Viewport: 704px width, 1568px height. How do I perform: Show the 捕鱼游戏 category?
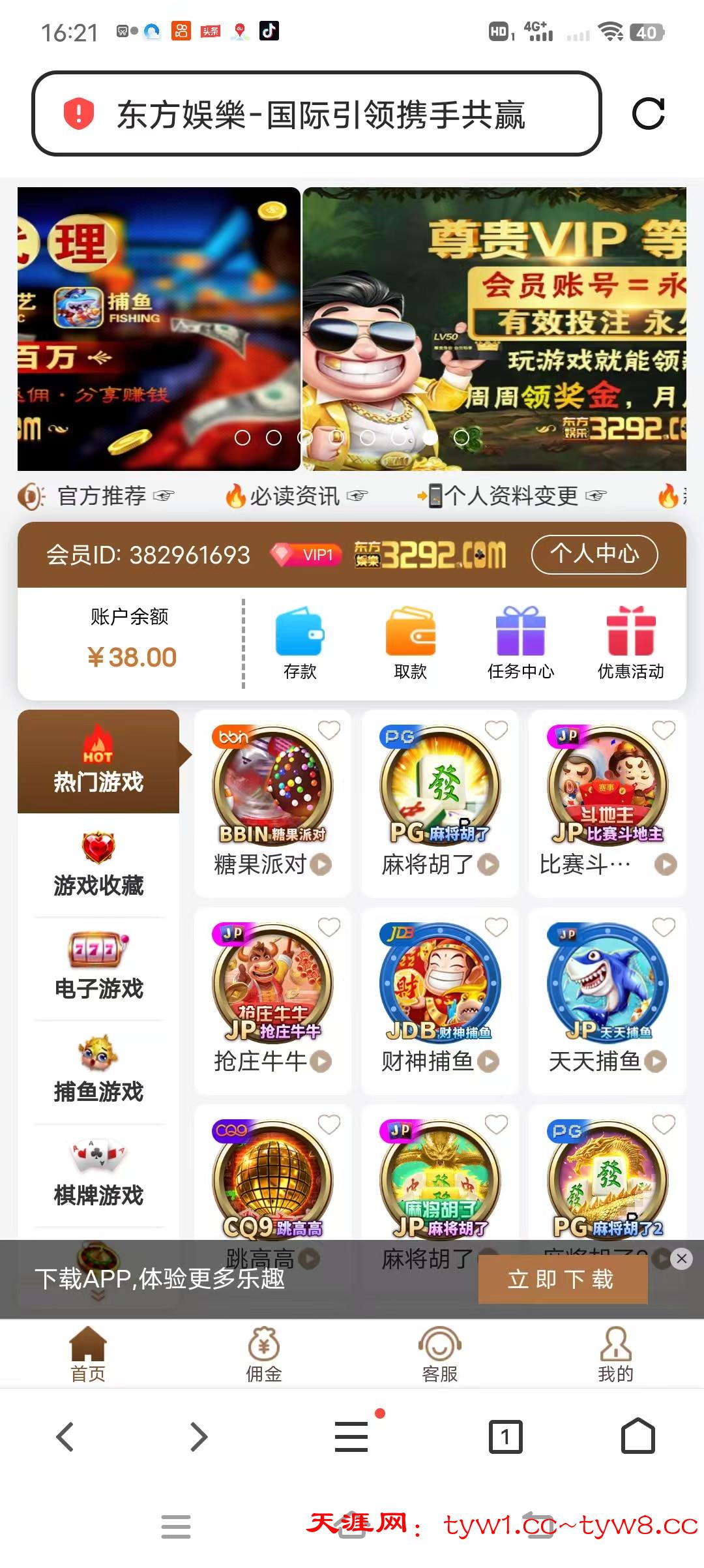tap(98, 1071)
